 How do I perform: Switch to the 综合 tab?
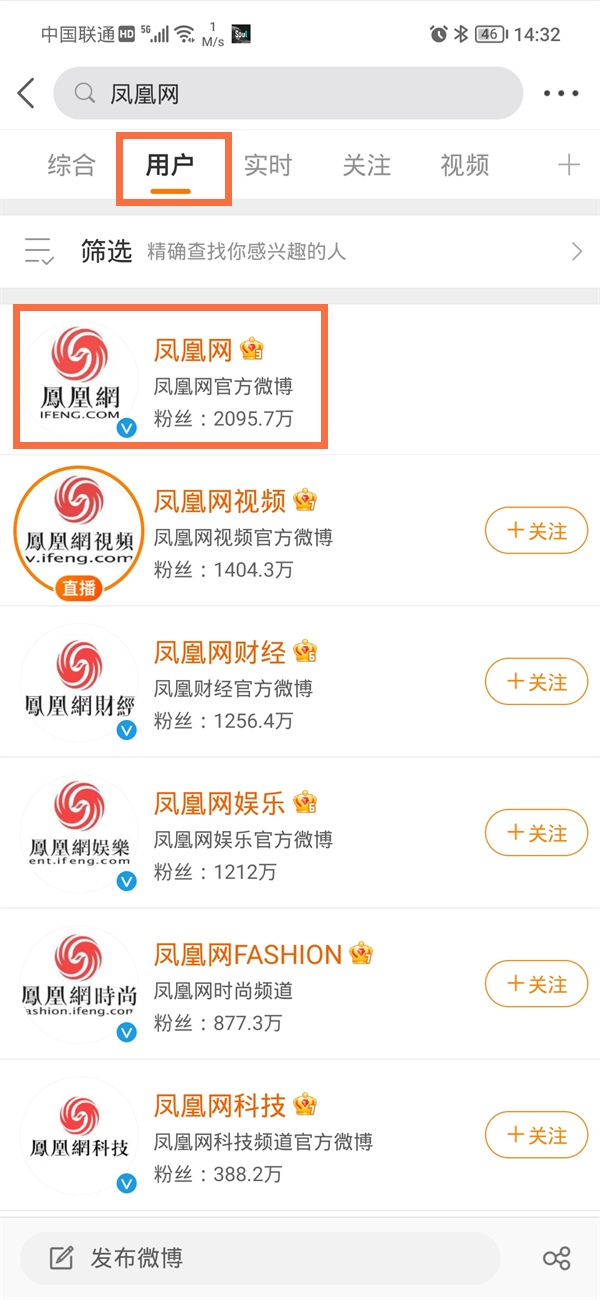point(71,165)
